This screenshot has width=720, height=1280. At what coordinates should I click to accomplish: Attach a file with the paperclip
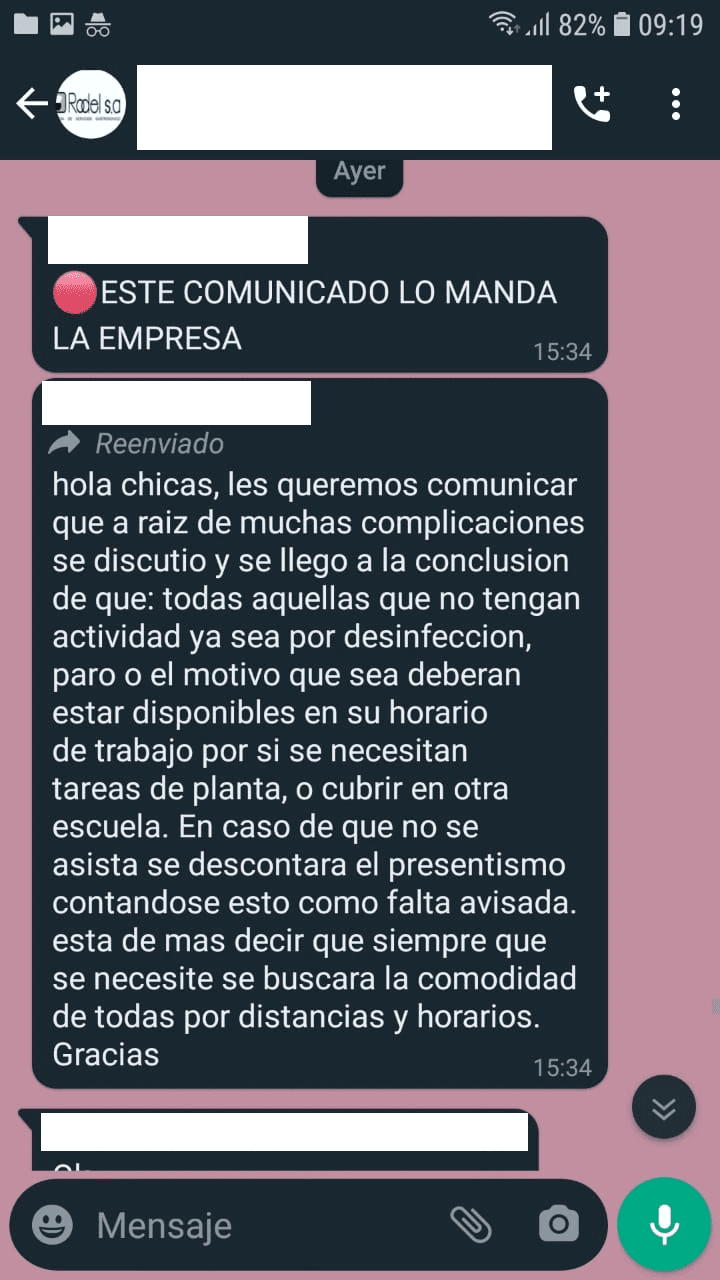470,1224
